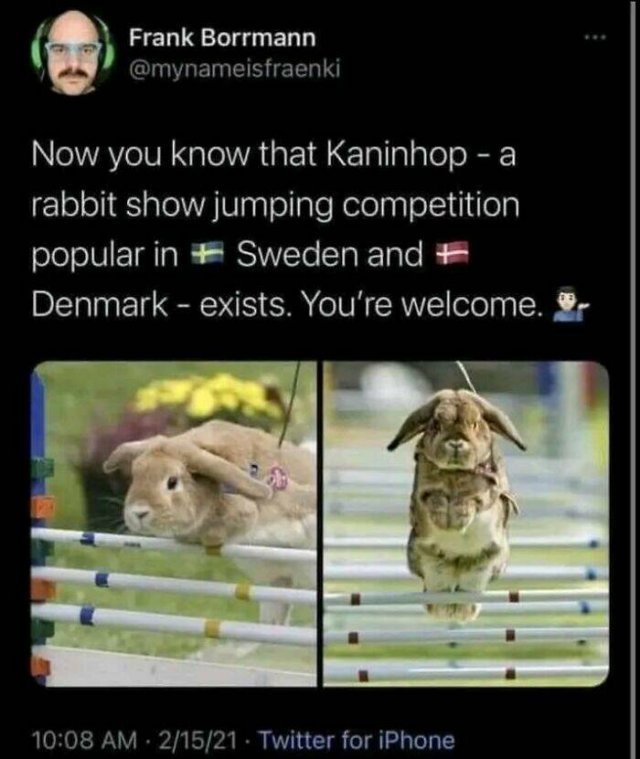
Task: Open the right photo of the jumping rabbit
Action: click(x=465, y=522)
